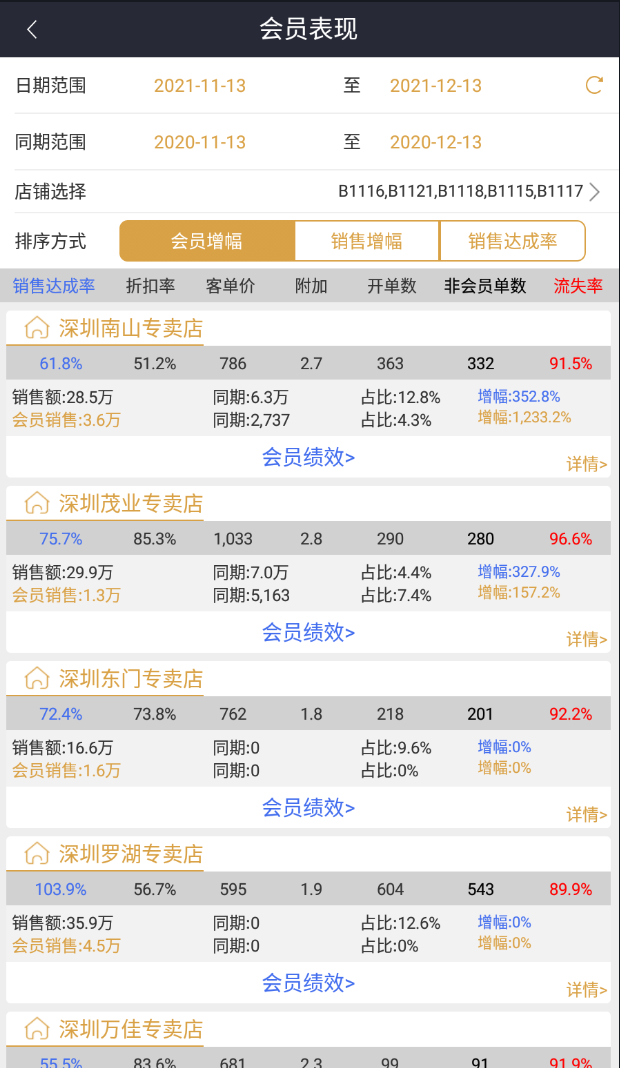
Task: Open 会员绩效 for 深圳东门专卖店
Action: 308,807
